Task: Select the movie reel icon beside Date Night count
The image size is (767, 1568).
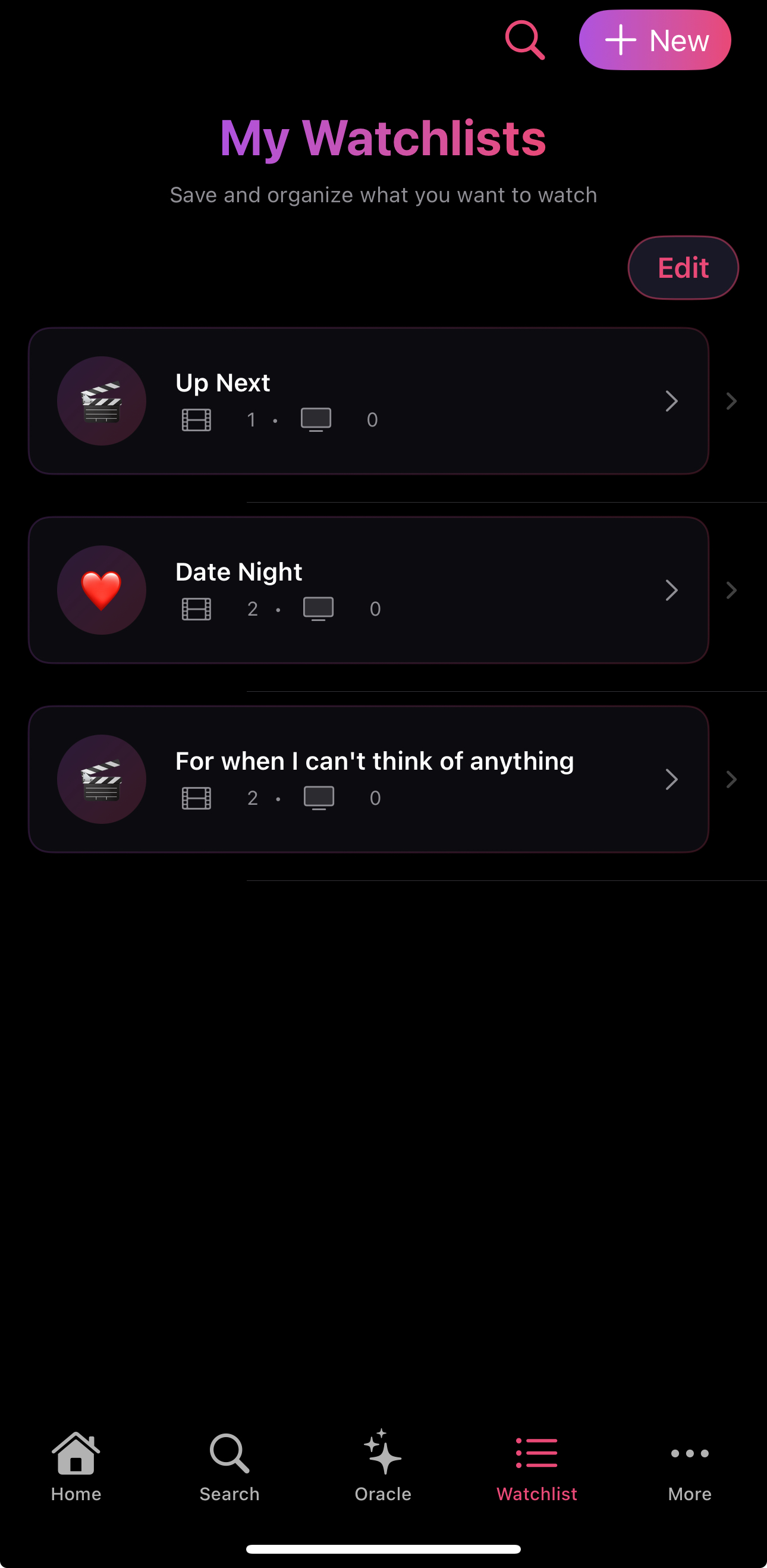Action: point(196,608)
